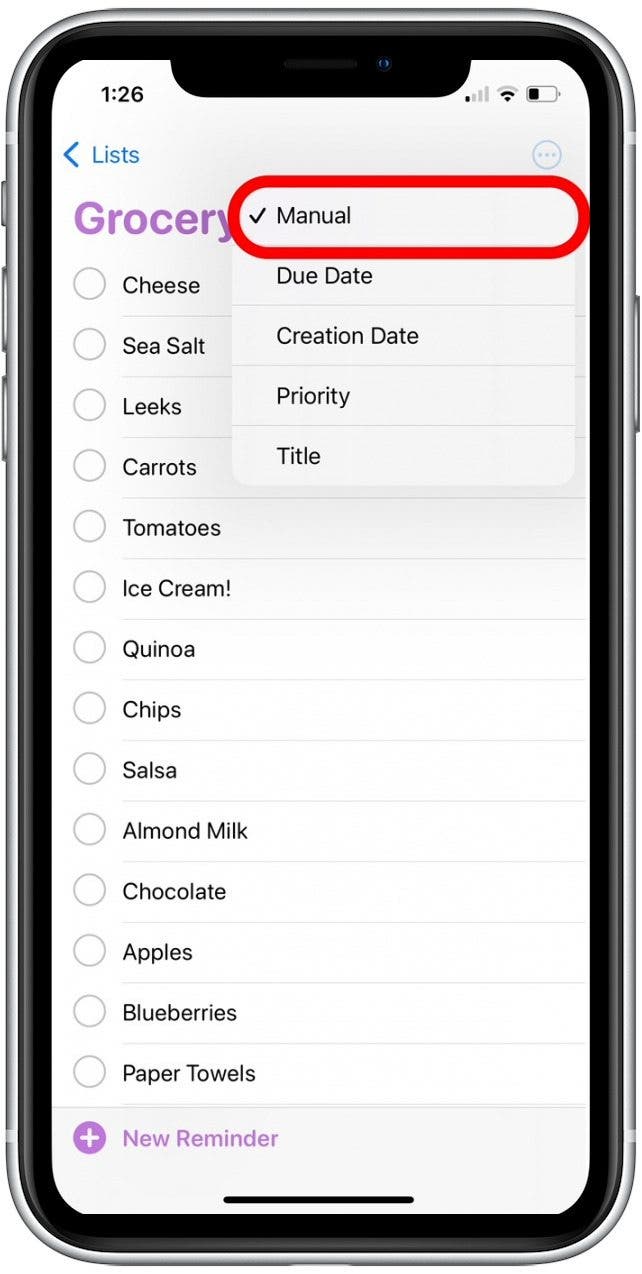The width and height of the screenshot is (642, 1274).
Task: Sort reminders by Title
Action: [404, 456]
